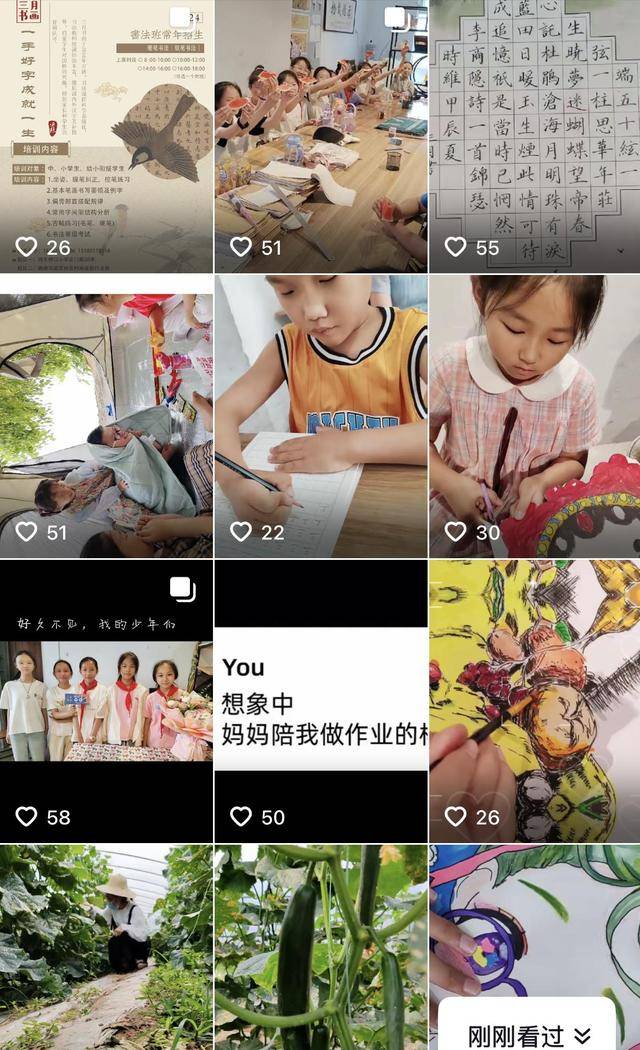Open the colorful fruit painting video with 26 likes
This screenshot has height=1050, width=640.
point(534,700)
